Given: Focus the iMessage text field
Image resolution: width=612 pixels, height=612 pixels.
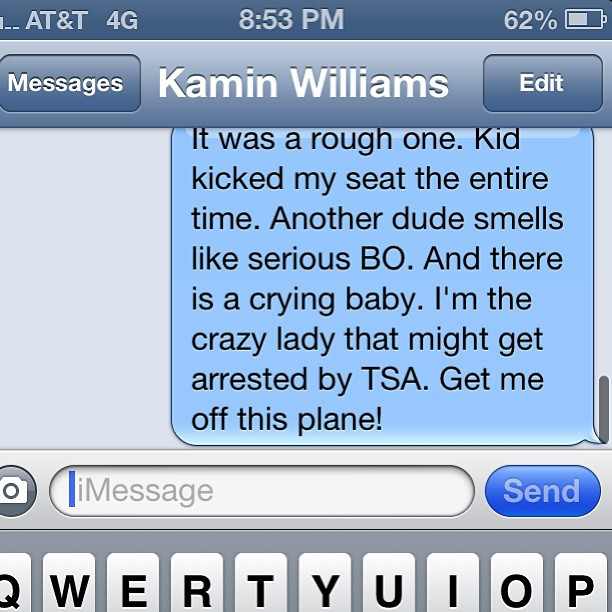Looking at the screenshot, I should 260,491.
